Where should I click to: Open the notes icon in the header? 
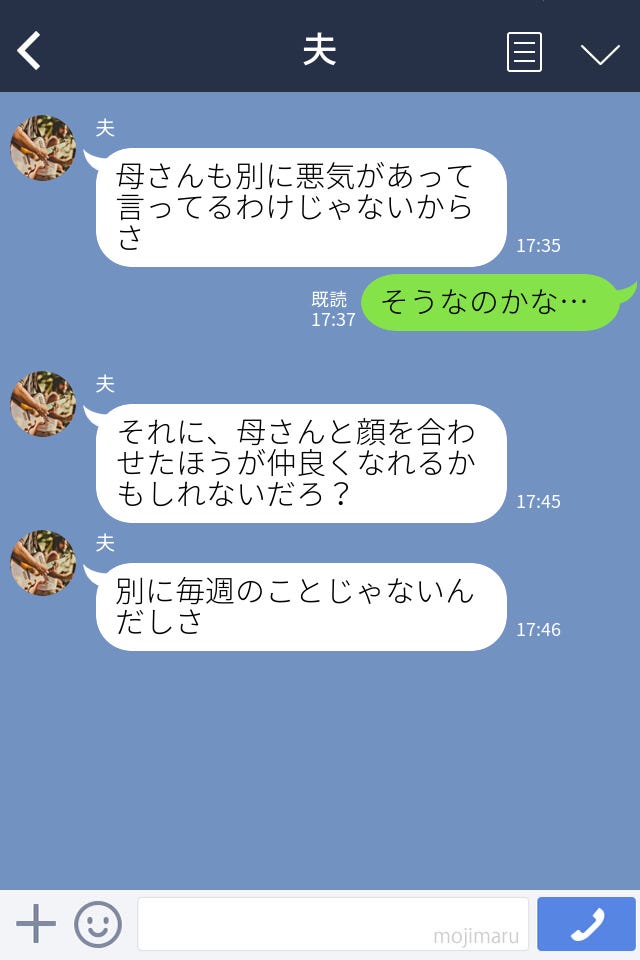[x=524, y=52]
